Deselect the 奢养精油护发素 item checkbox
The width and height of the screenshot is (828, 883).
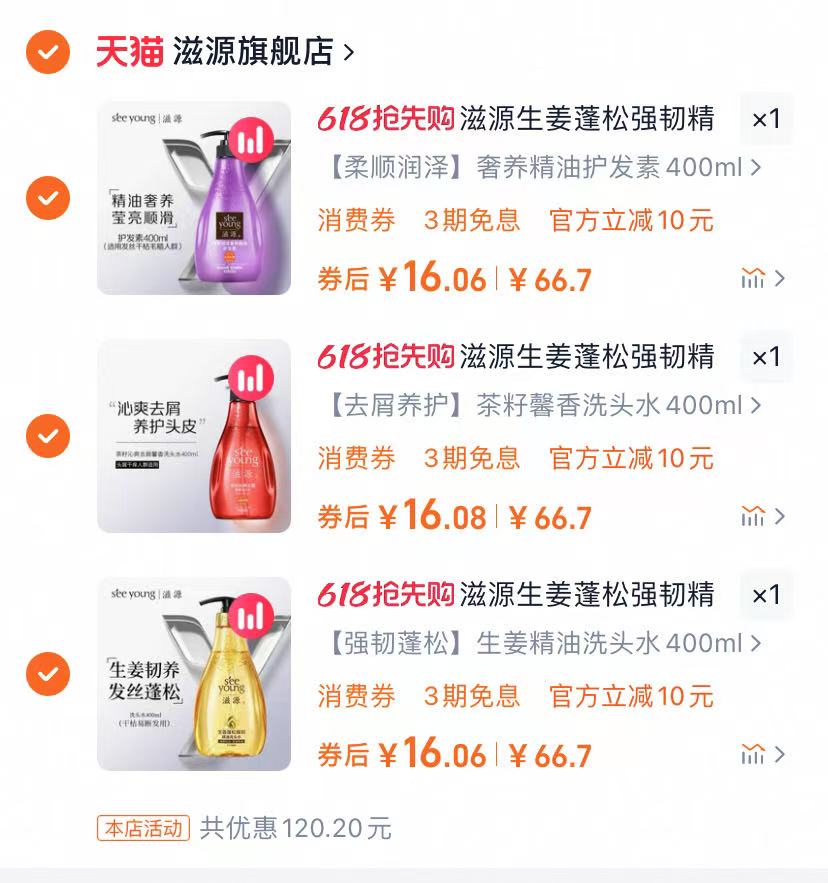coord(48,198)
